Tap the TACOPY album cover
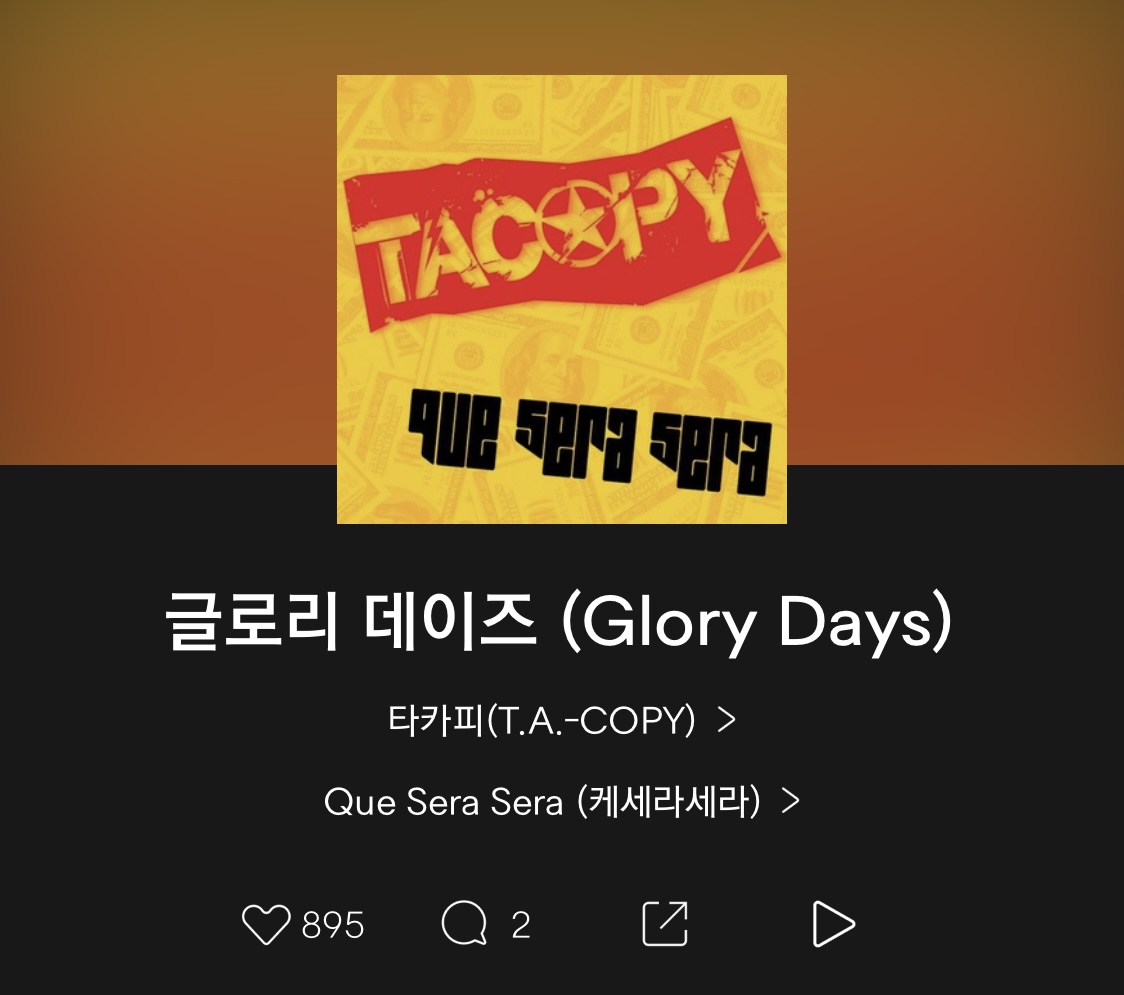Viewport: 1124px width, 995px height. click(561, 299)
